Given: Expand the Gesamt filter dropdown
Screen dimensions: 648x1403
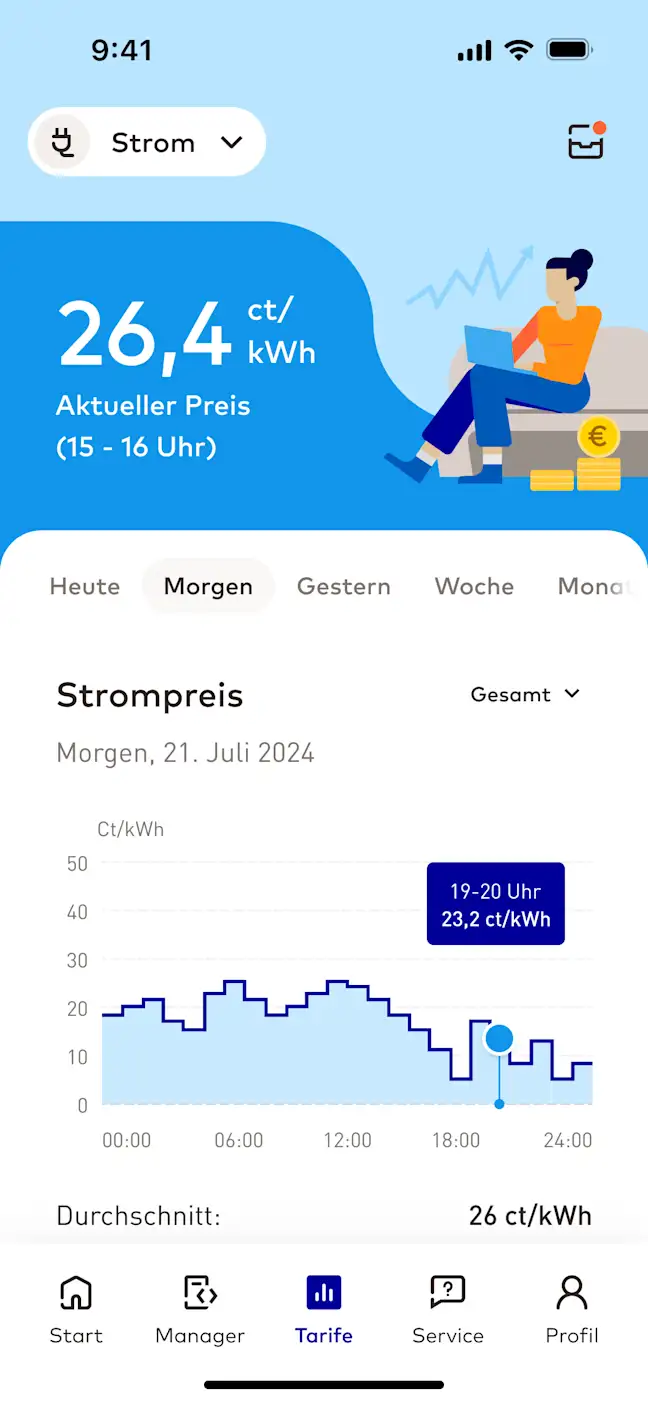Looking at the screenshot, I should point(525,694).
